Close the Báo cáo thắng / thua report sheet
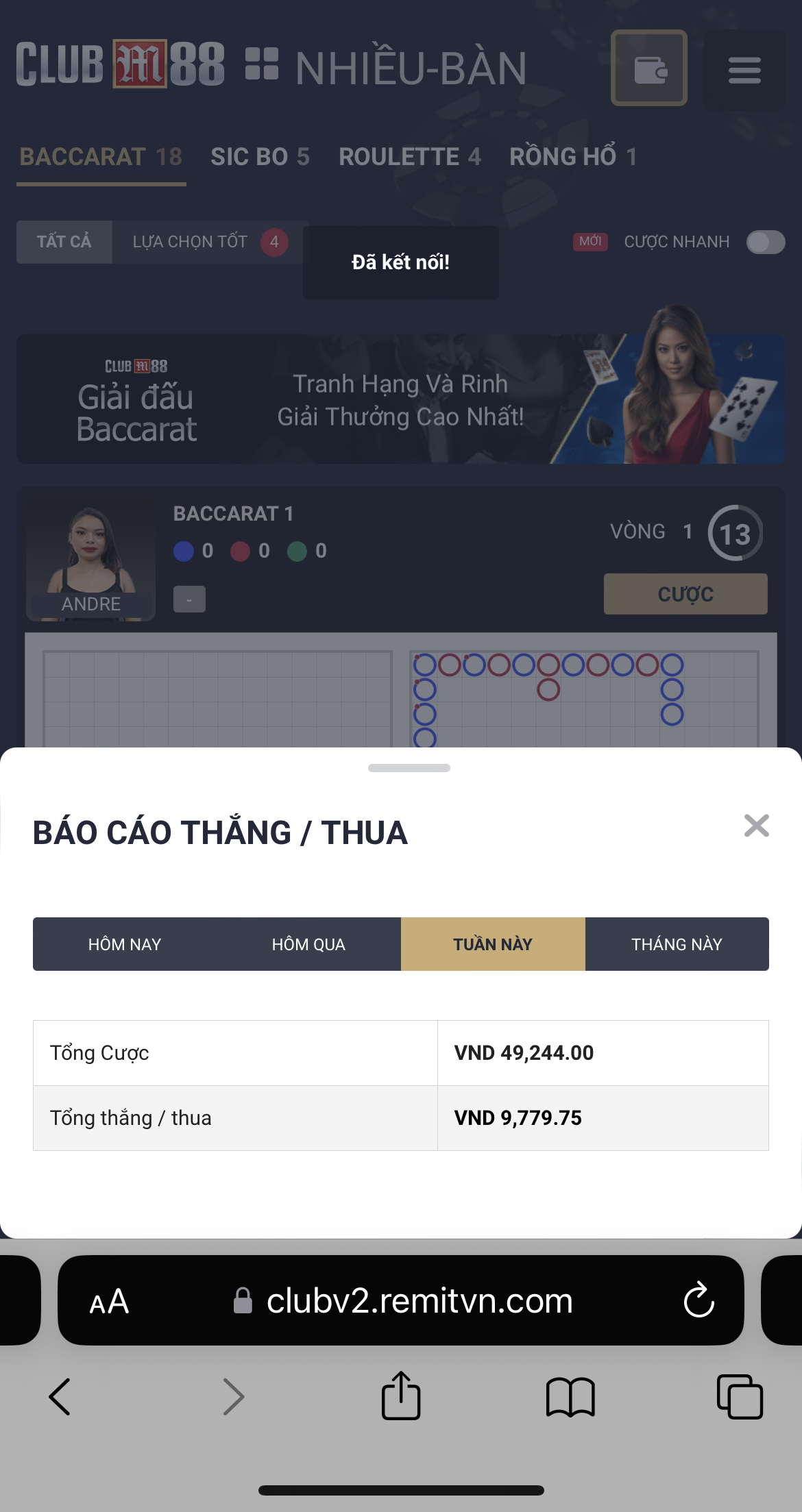This screenshot has height=1512, width=802. coord(756,826)
